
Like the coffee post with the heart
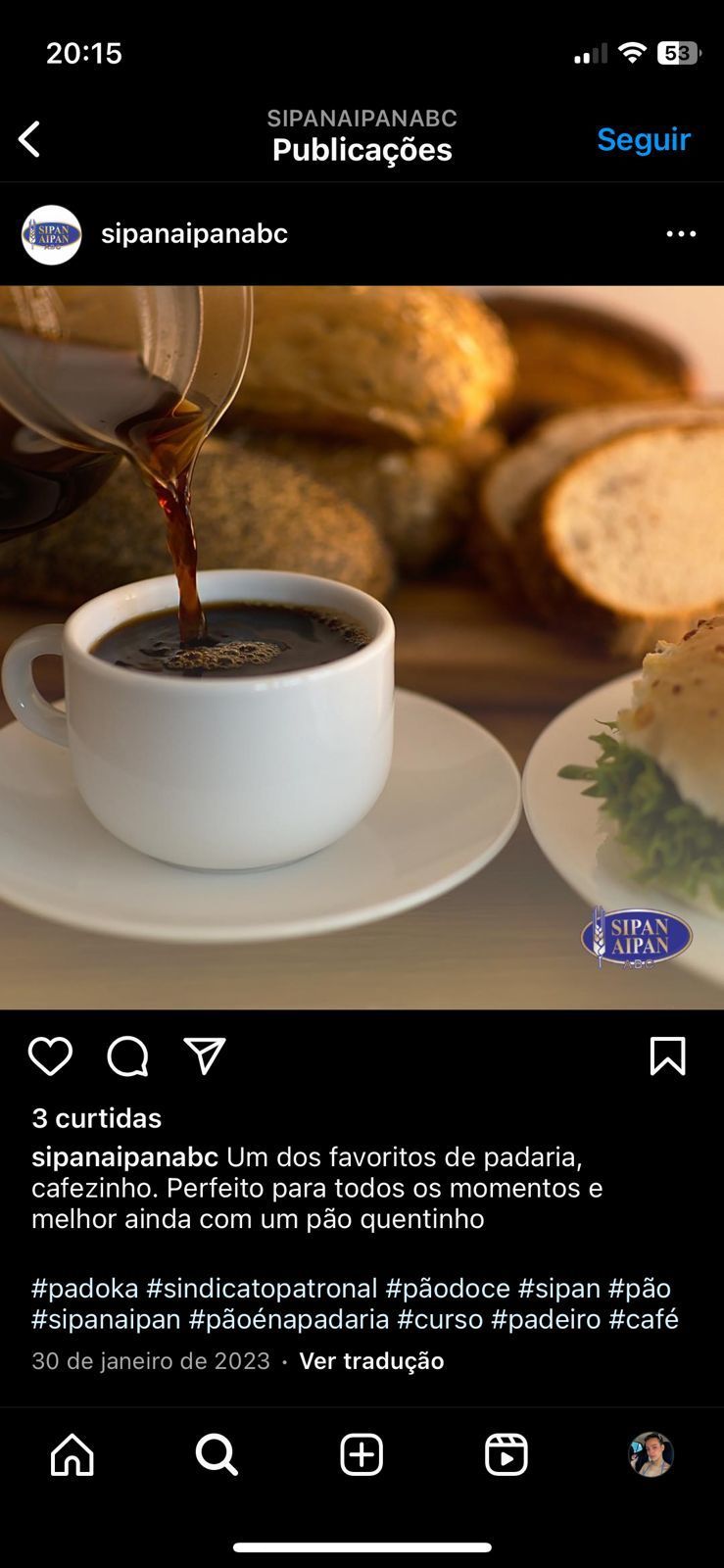pyautogui.click(x=50, y=1056)
